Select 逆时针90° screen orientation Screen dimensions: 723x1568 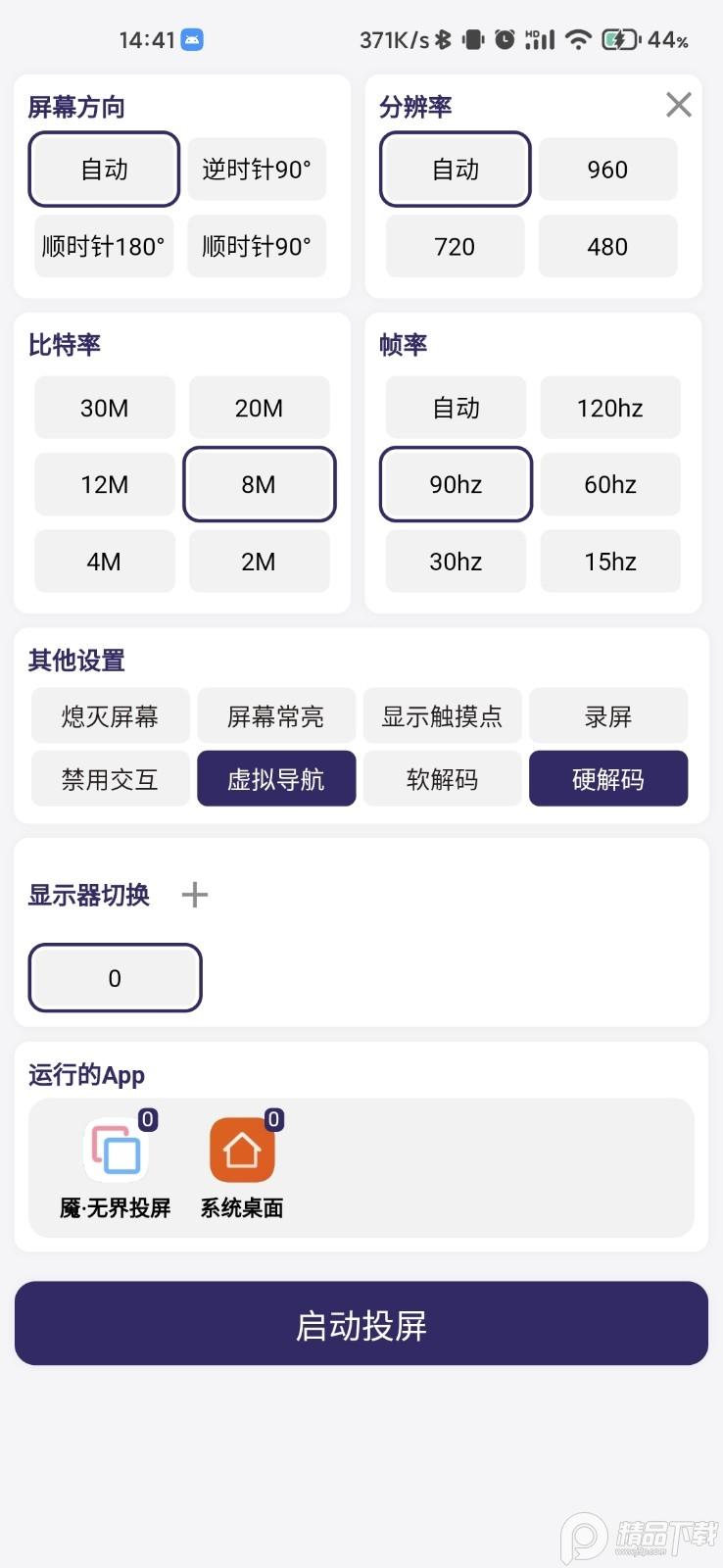257,170
